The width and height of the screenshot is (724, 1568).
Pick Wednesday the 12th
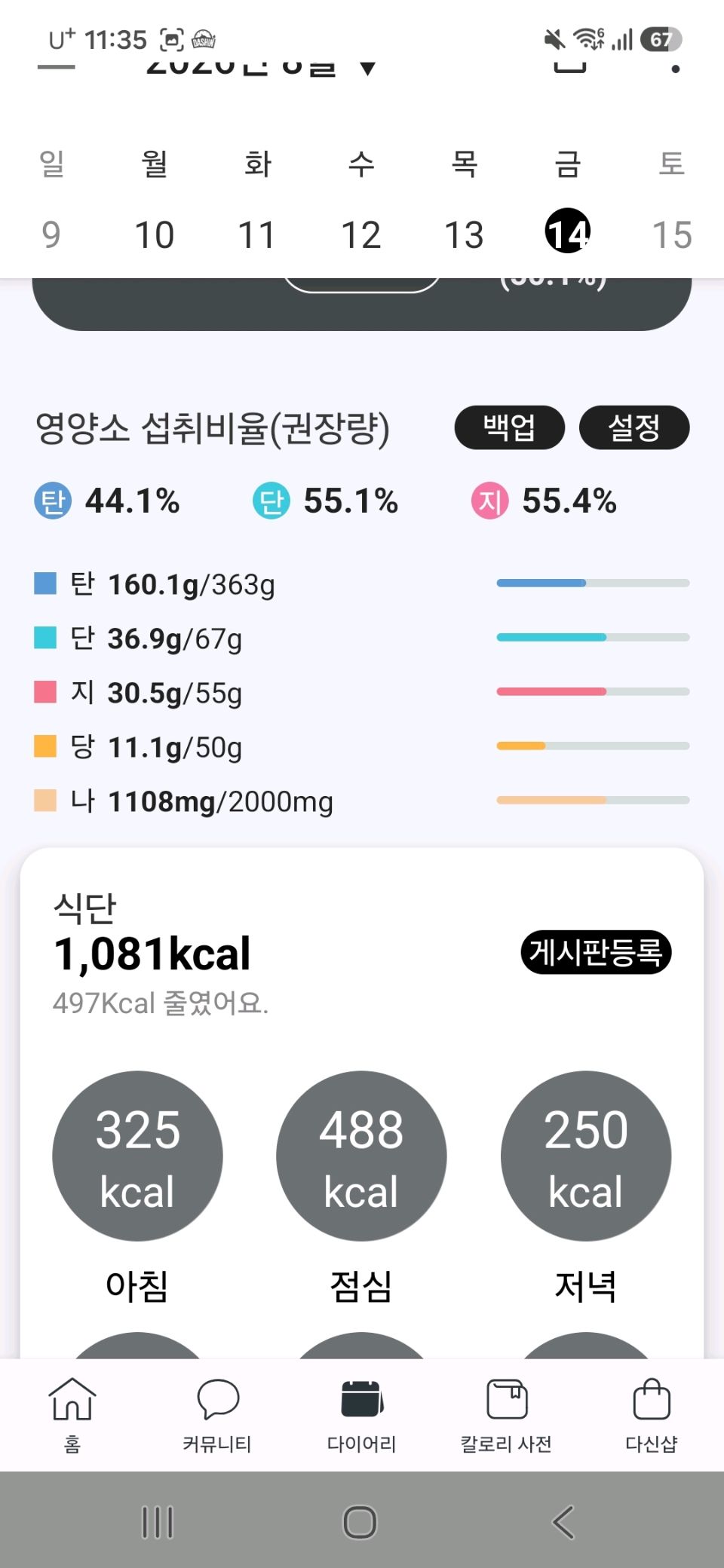pos(360,234)
